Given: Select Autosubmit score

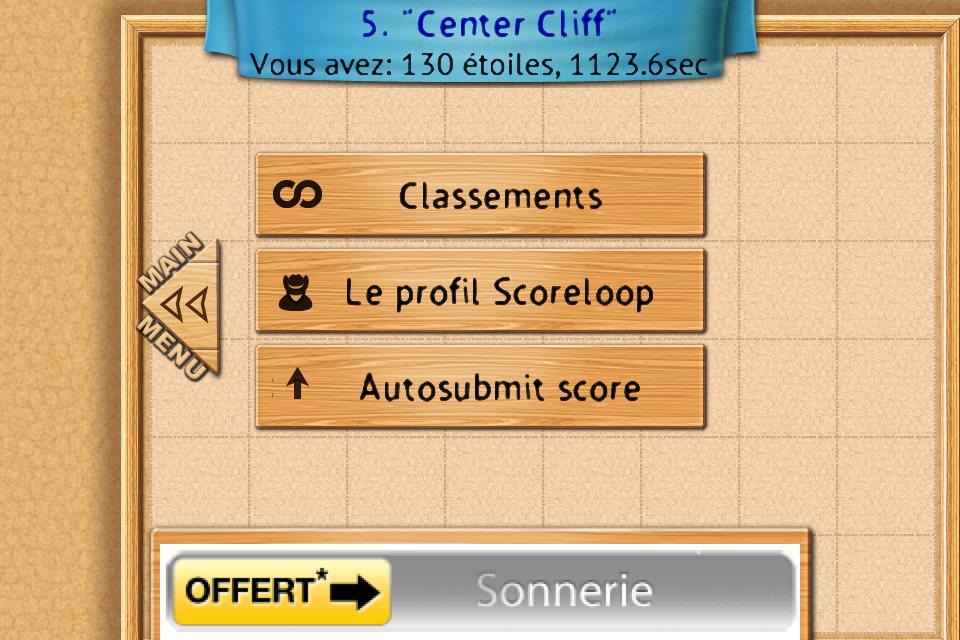Looking at the screenshot, I should pyautogui.click(x=480, y=387).
